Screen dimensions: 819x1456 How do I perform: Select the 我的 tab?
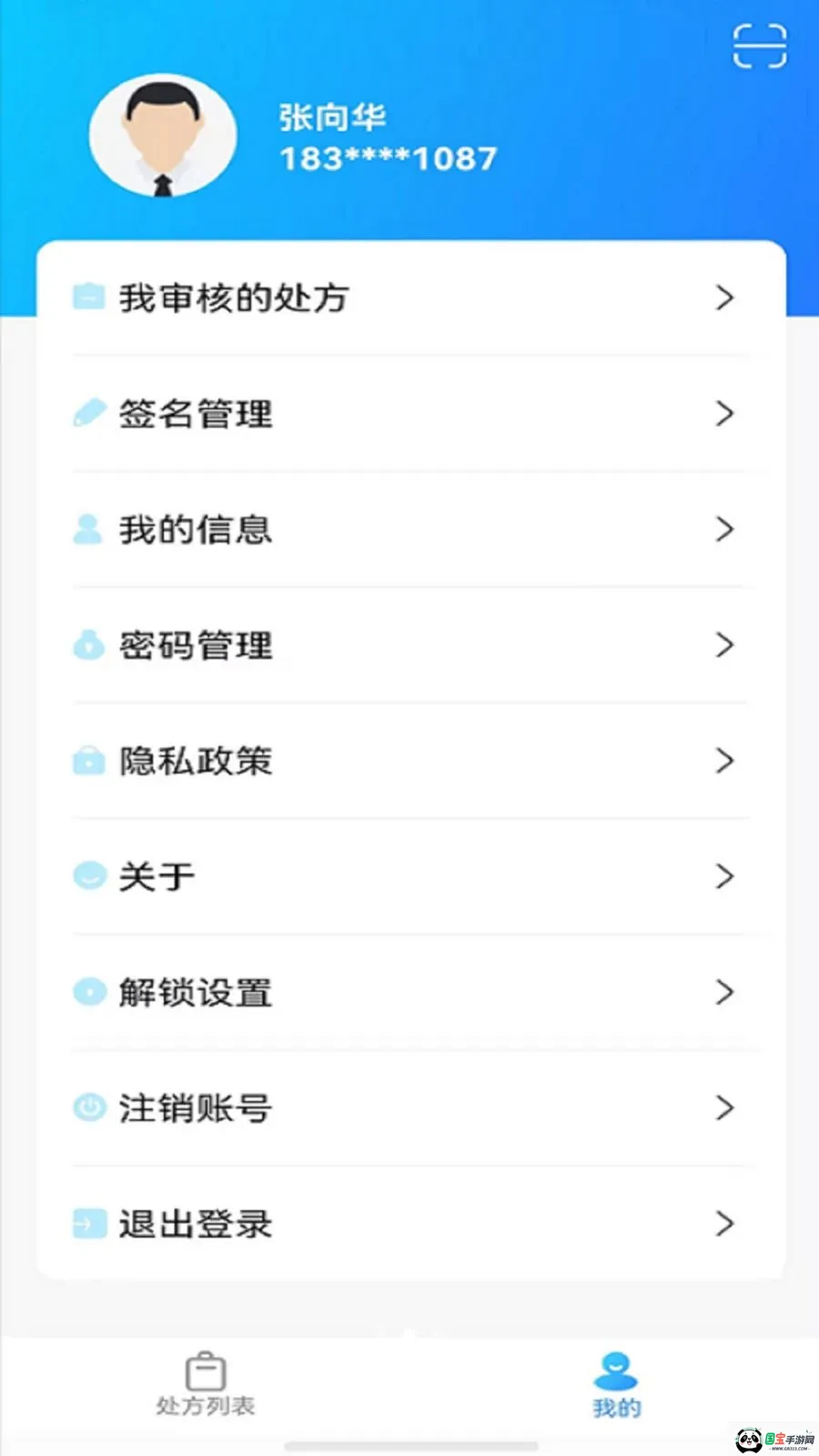click(616, 1385)
